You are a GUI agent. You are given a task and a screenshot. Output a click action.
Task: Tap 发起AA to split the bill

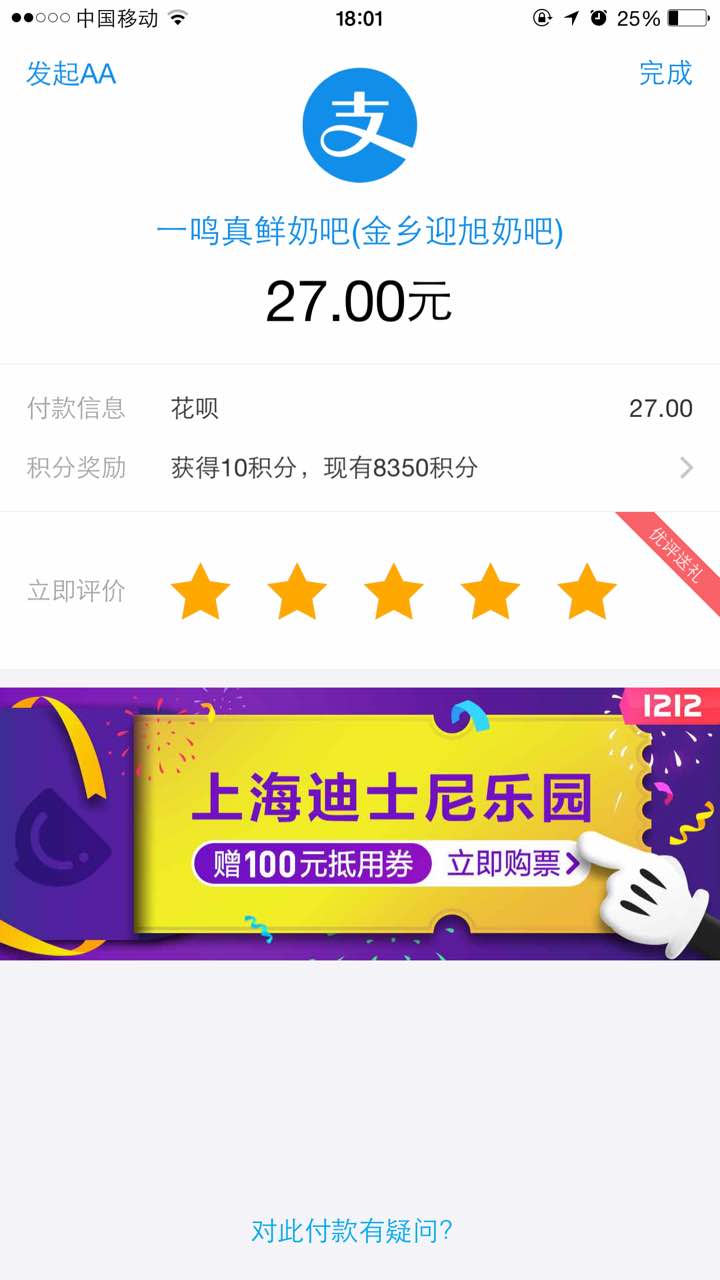[x=71, y=73]
